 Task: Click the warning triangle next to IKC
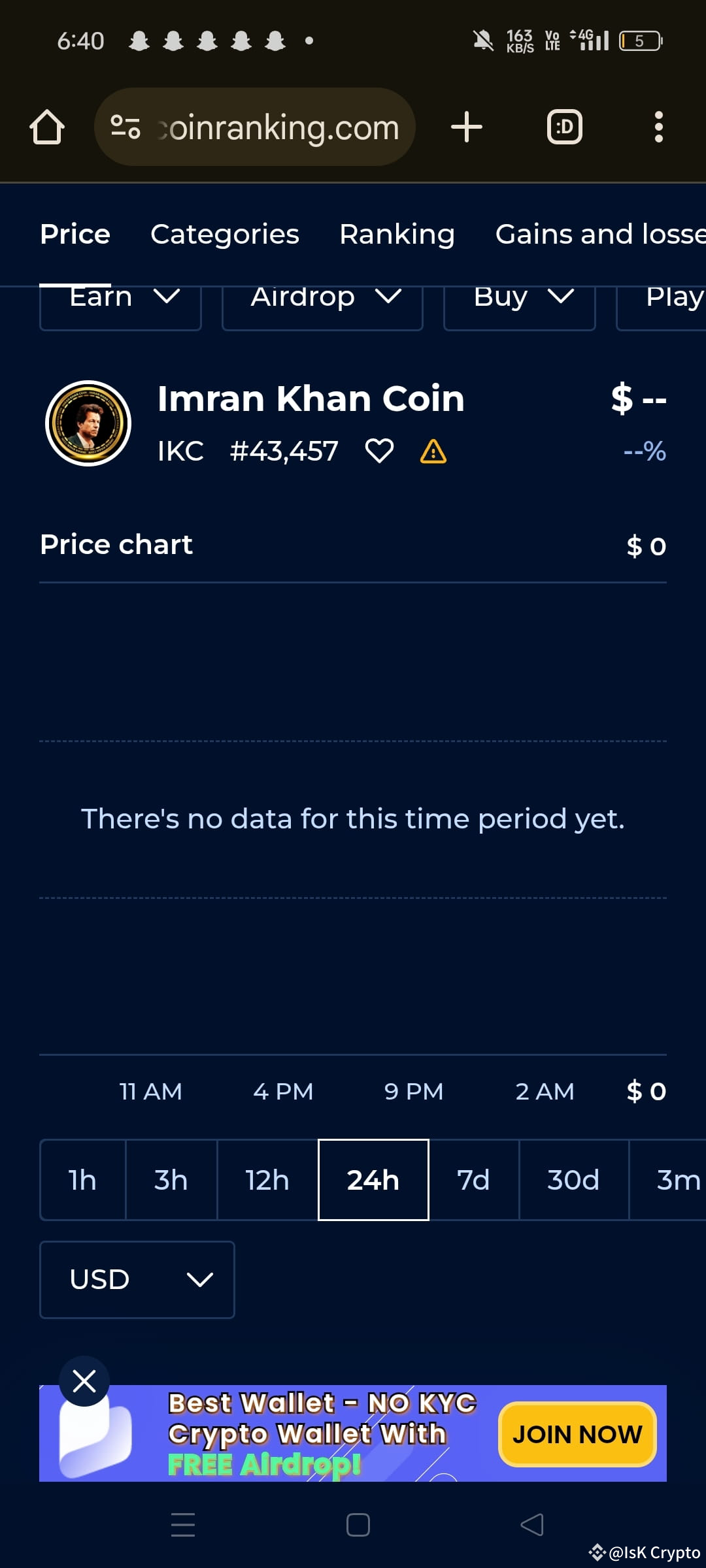point(433,451)
